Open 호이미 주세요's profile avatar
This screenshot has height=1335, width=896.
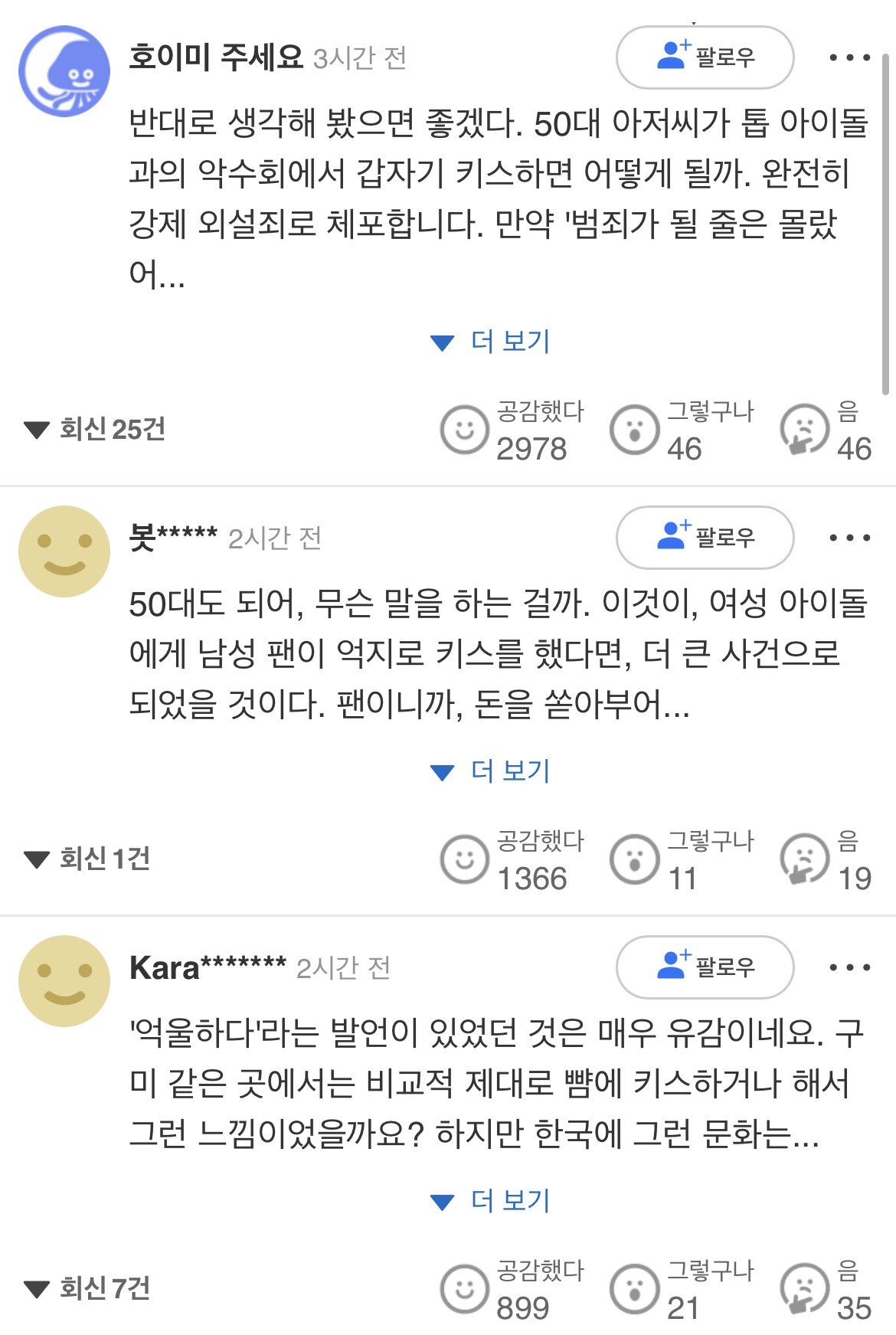pyautogui.click(x=64, y=71)
